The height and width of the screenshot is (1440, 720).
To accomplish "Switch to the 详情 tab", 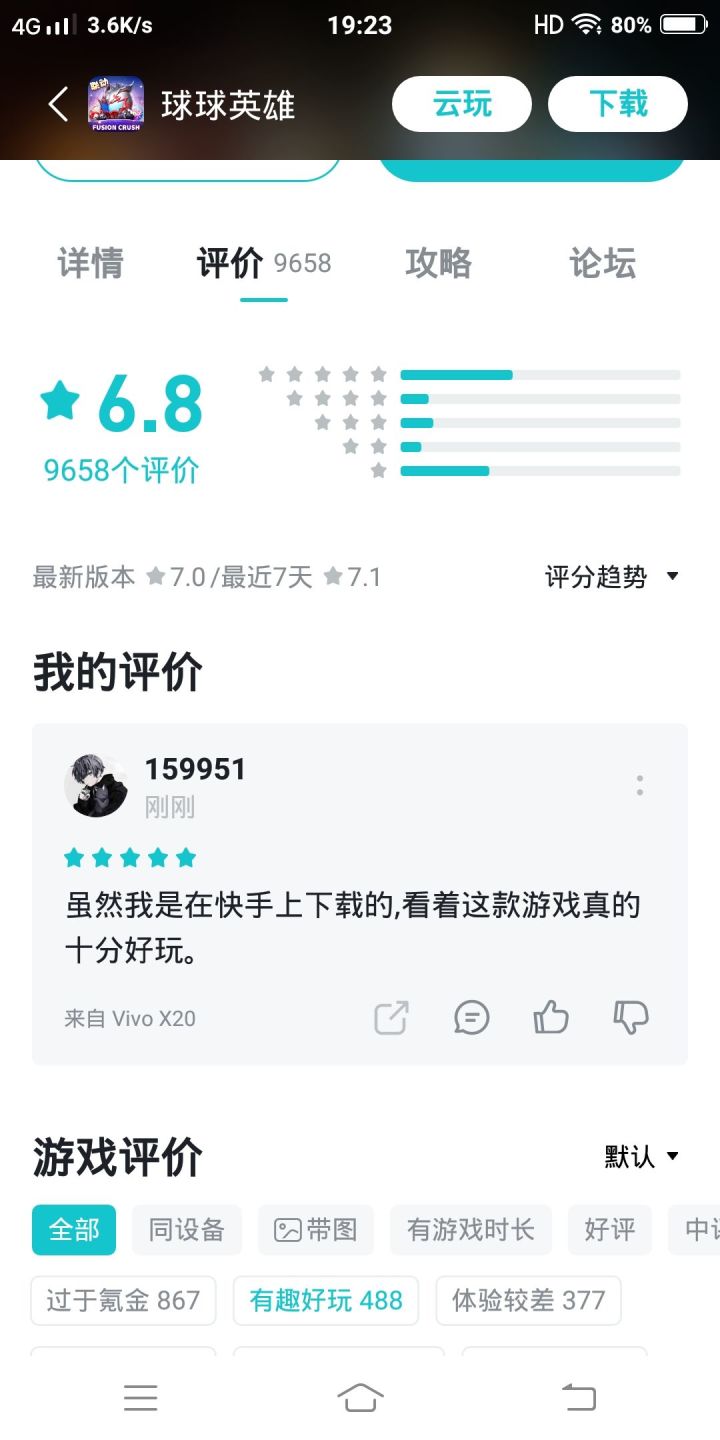I will click(90, 263).
